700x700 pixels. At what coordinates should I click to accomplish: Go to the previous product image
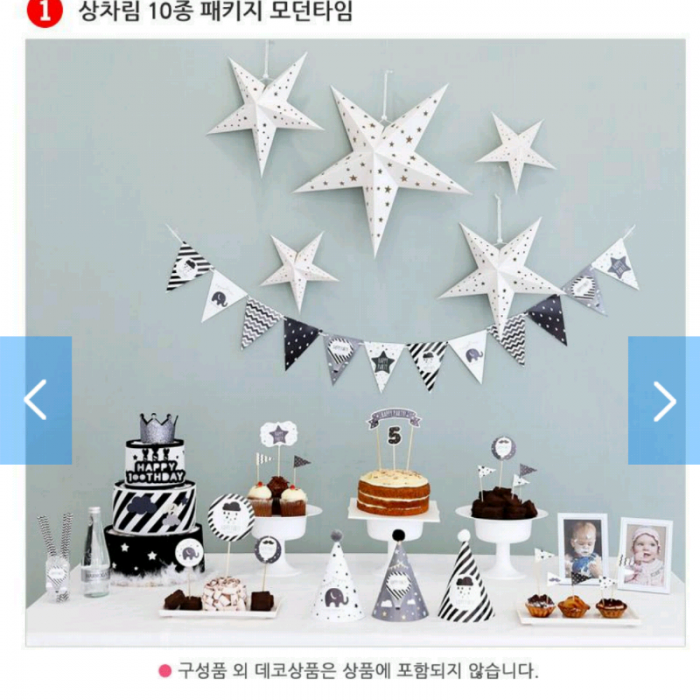point(35,400)
